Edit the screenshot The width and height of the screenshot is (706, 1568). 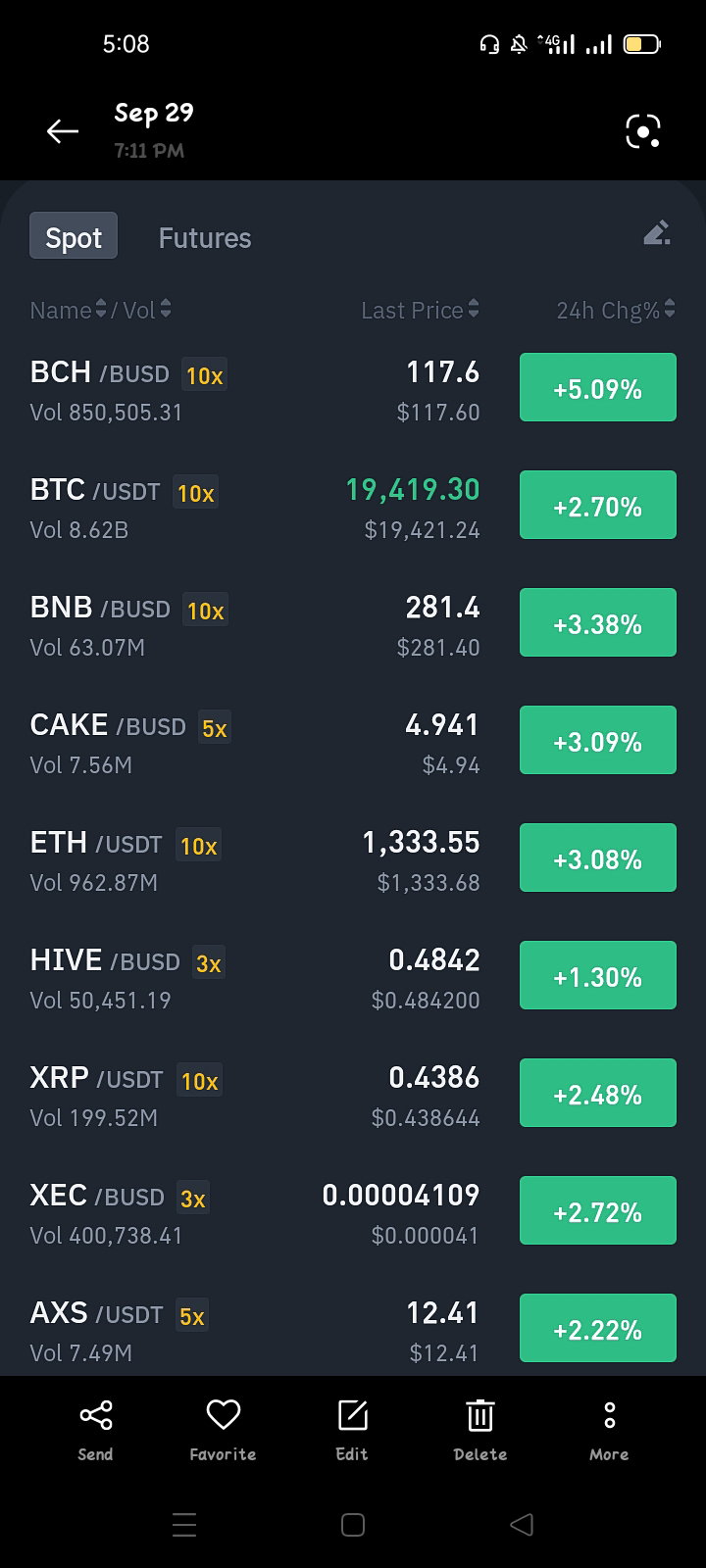(x=352, y=1431)
